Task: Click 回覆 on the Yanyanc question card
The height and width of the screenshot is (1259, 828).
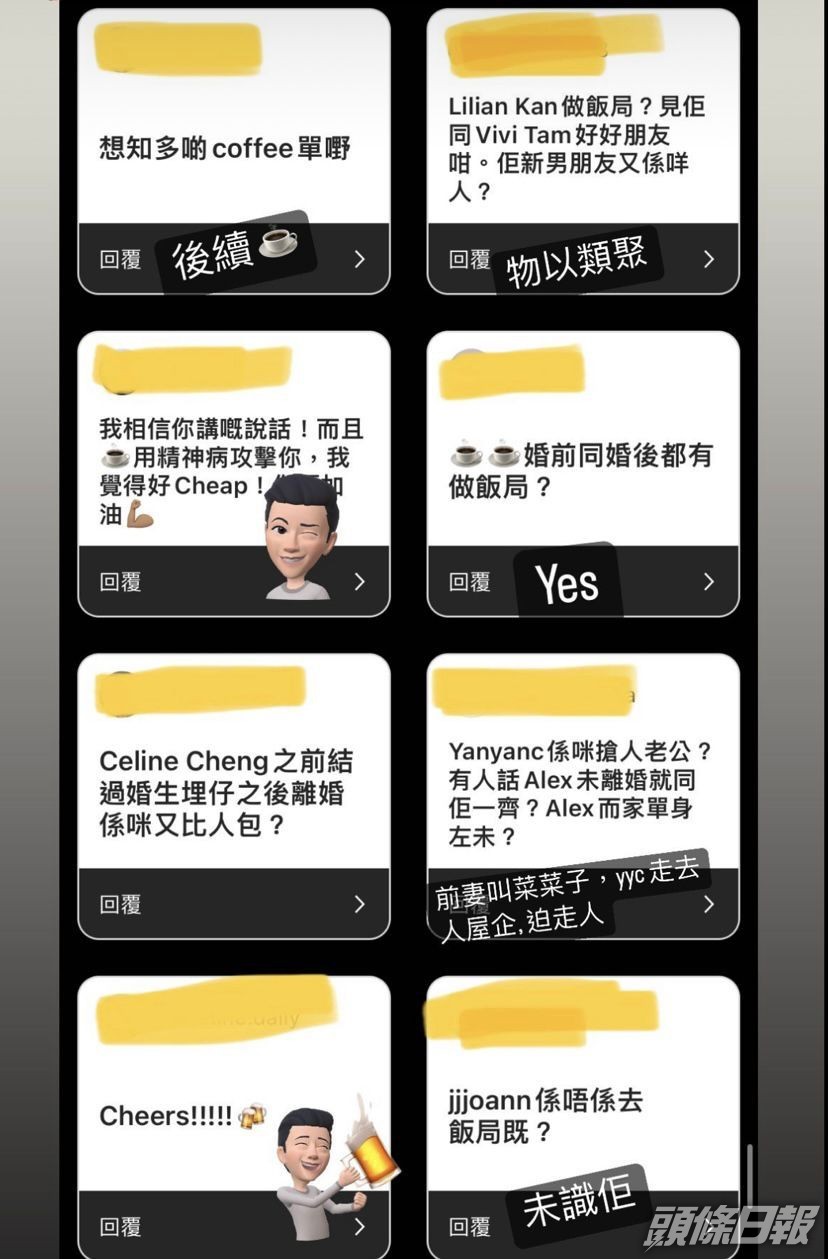Action: (469, 904)
